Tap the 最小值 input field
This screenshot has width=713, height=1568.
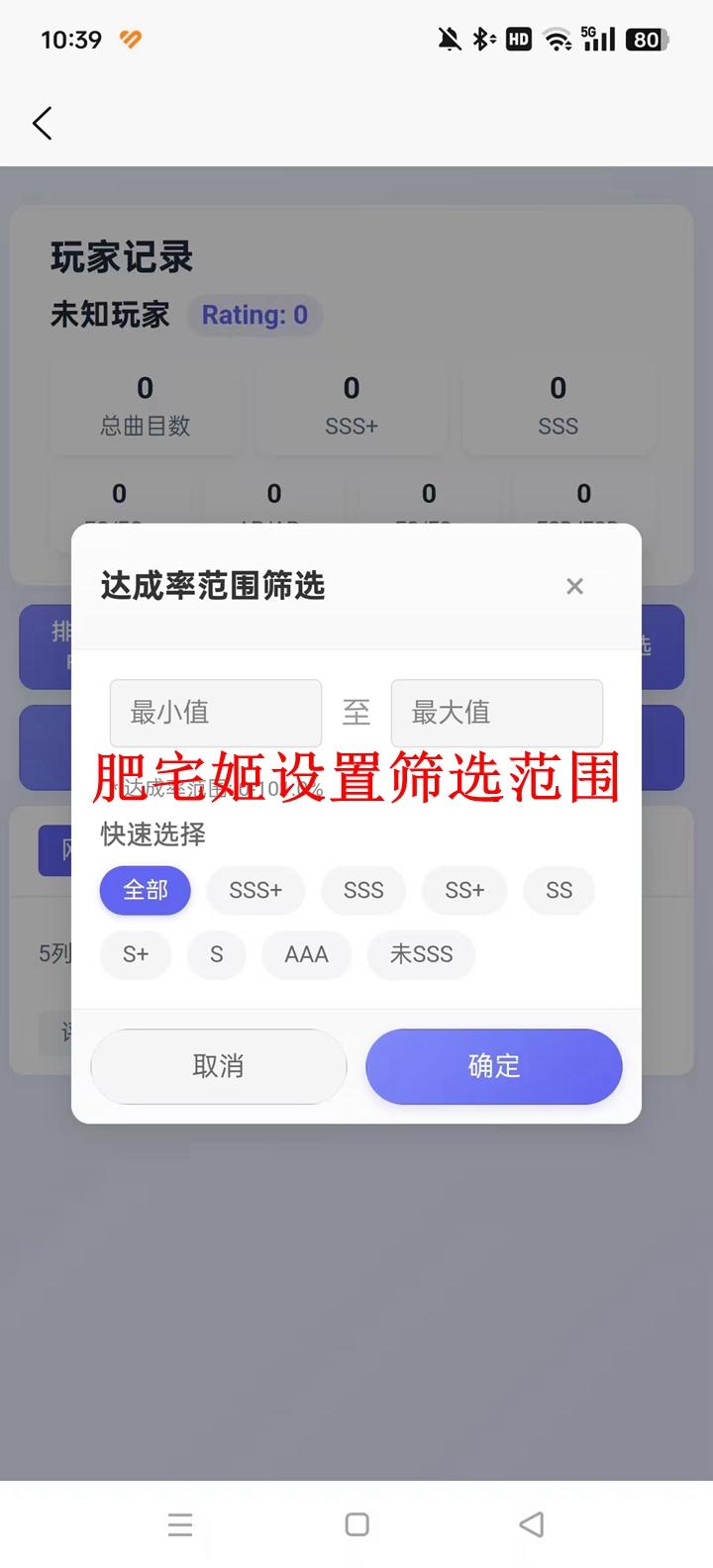(x=216, y=712)
